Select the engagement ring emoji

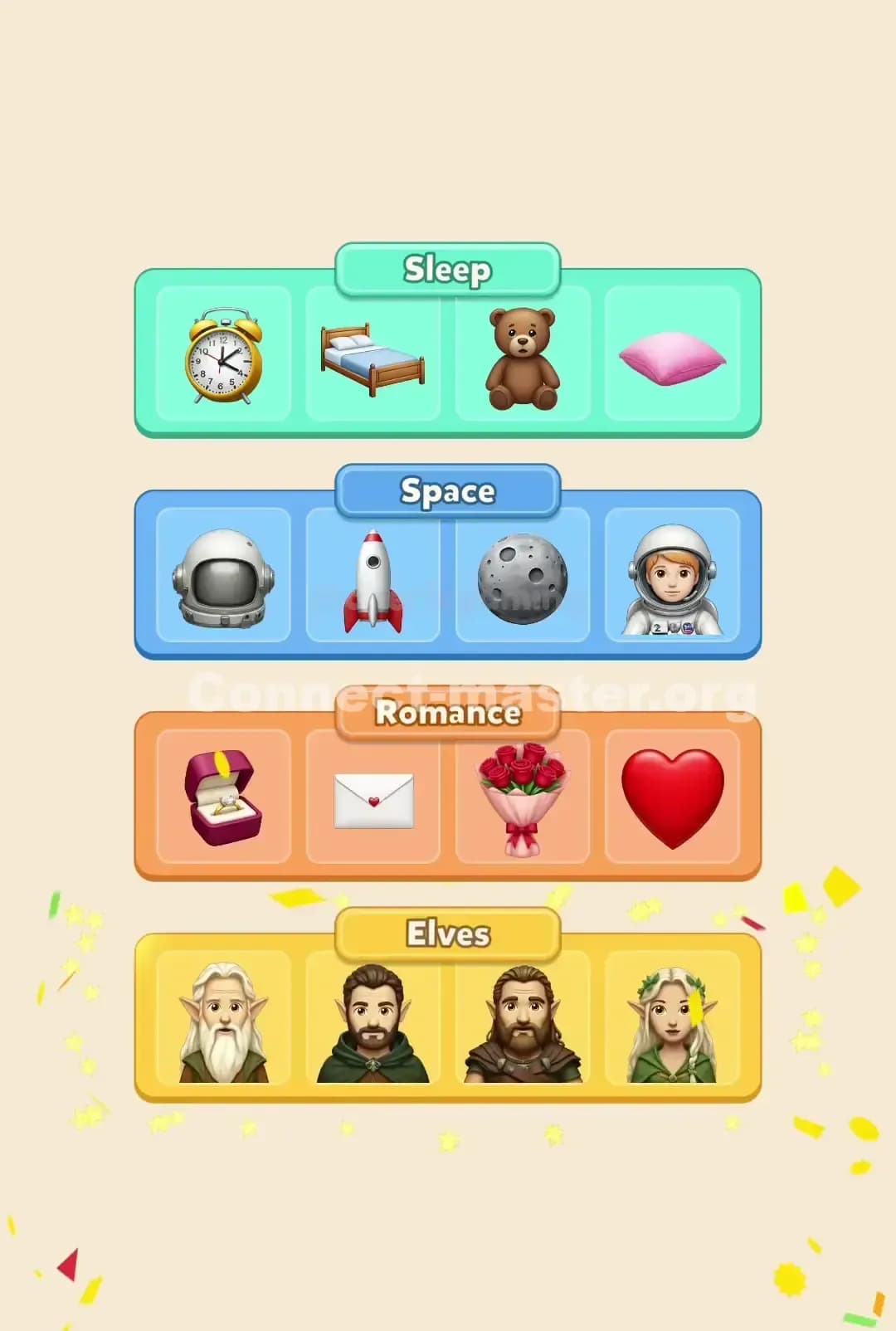click(x=221, y=798)
